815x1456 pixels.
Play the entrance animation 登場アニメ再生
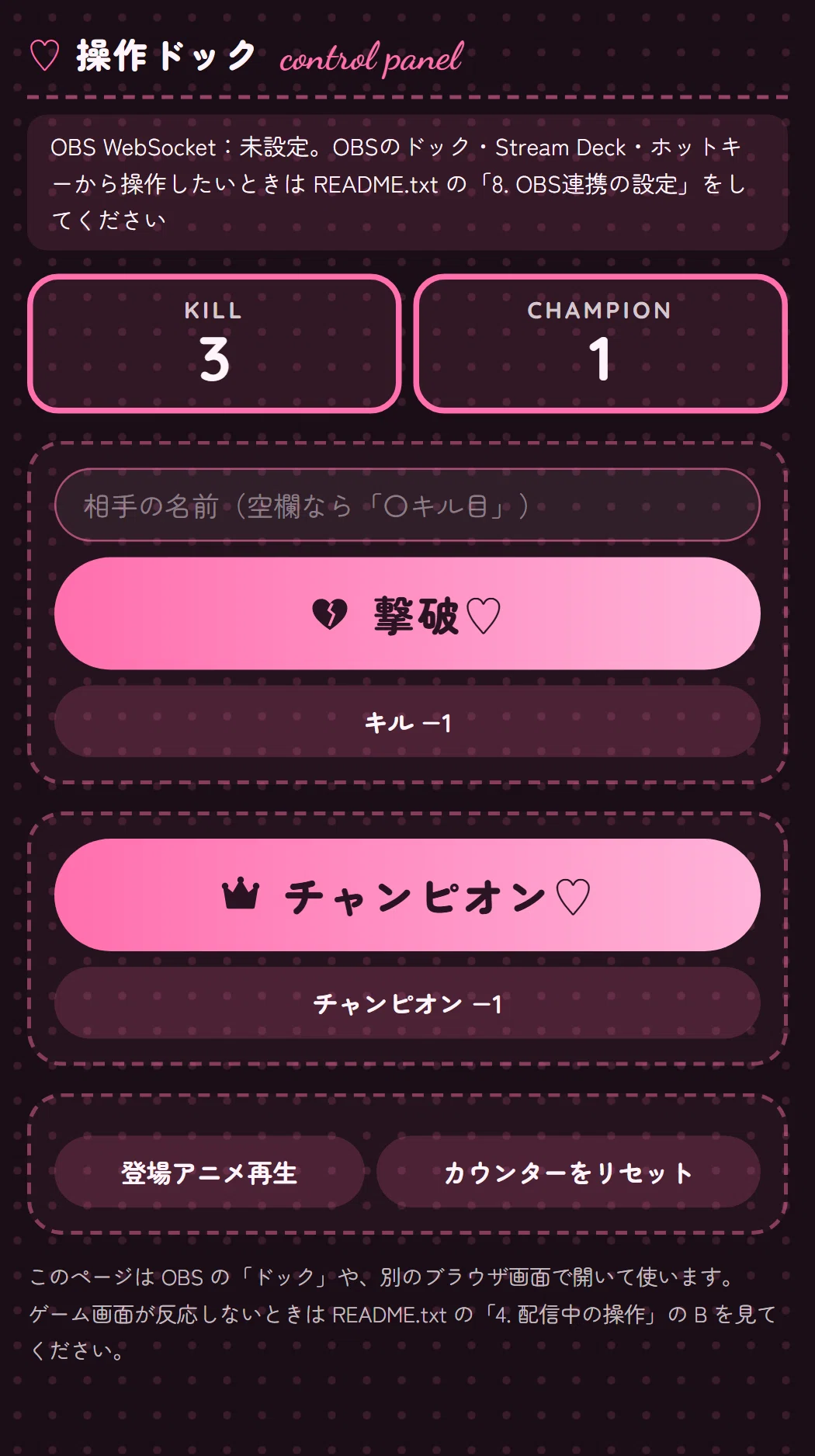pyautogui.click(x=210, y=1172)
